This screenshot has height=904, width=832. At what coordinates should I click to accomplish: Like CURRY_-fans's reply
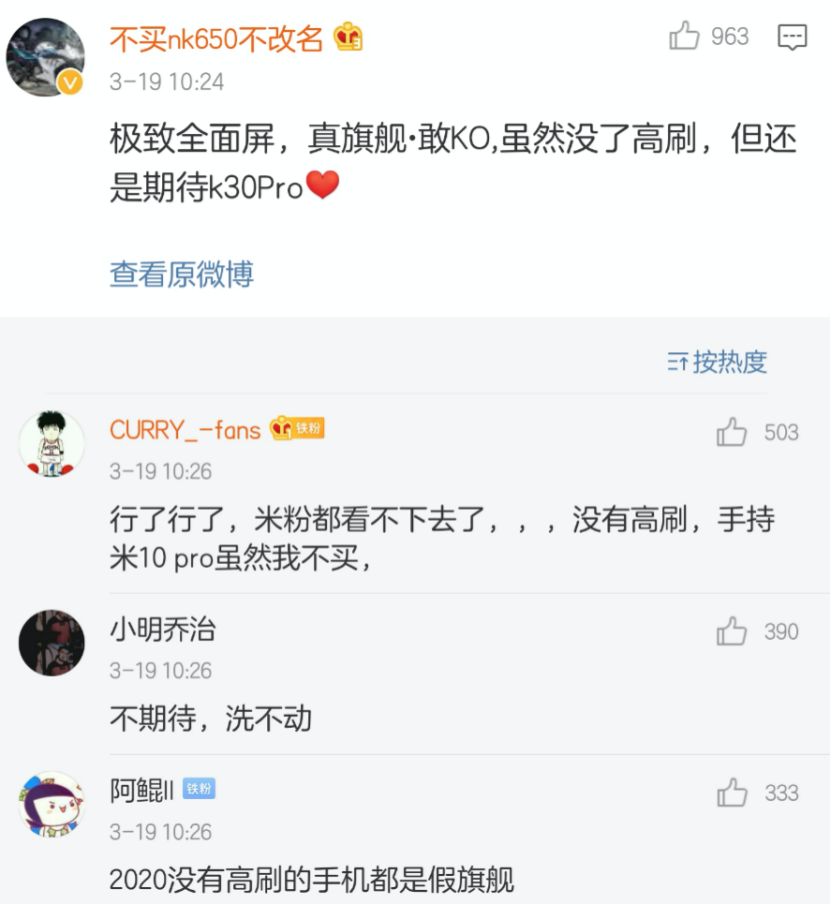(732, 432)
